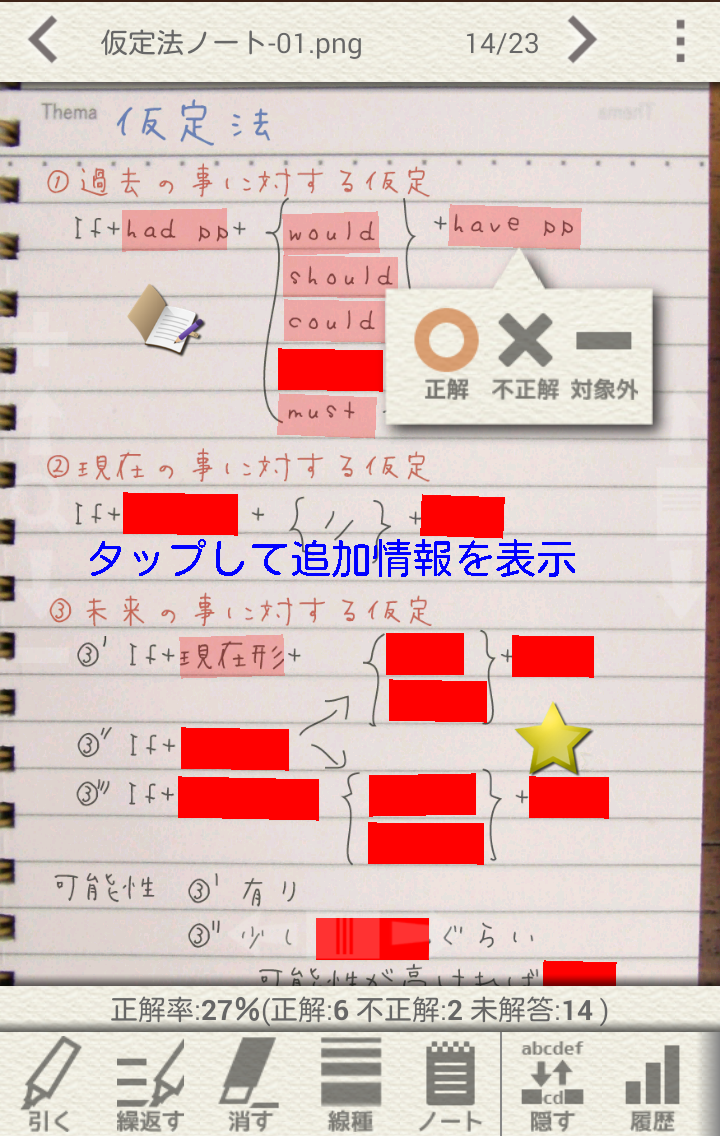This screenshot has height=1136, width=720.
Task: Select the 消す eraser tool
Action: 250,1084
